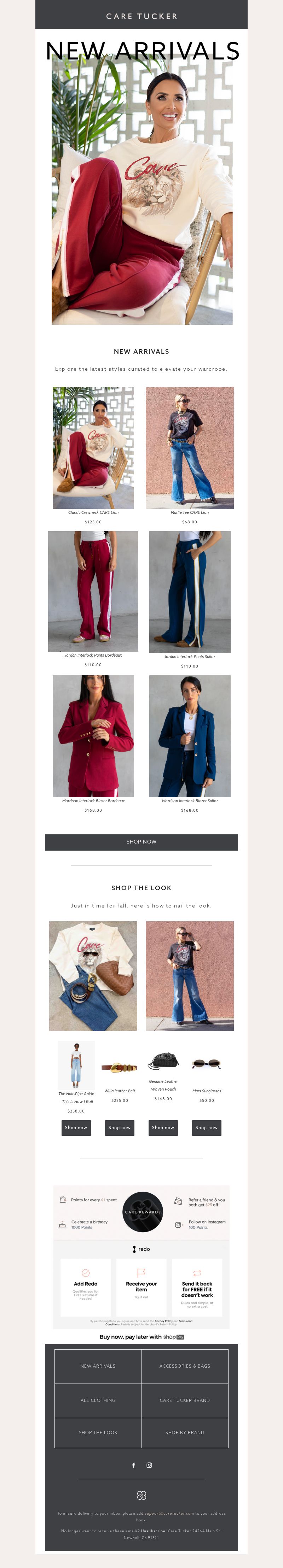The width and height of the screenshot is (283, 1568).
Task: View Jordan Interlock Pants Sailor
Action: click(189, 592)
